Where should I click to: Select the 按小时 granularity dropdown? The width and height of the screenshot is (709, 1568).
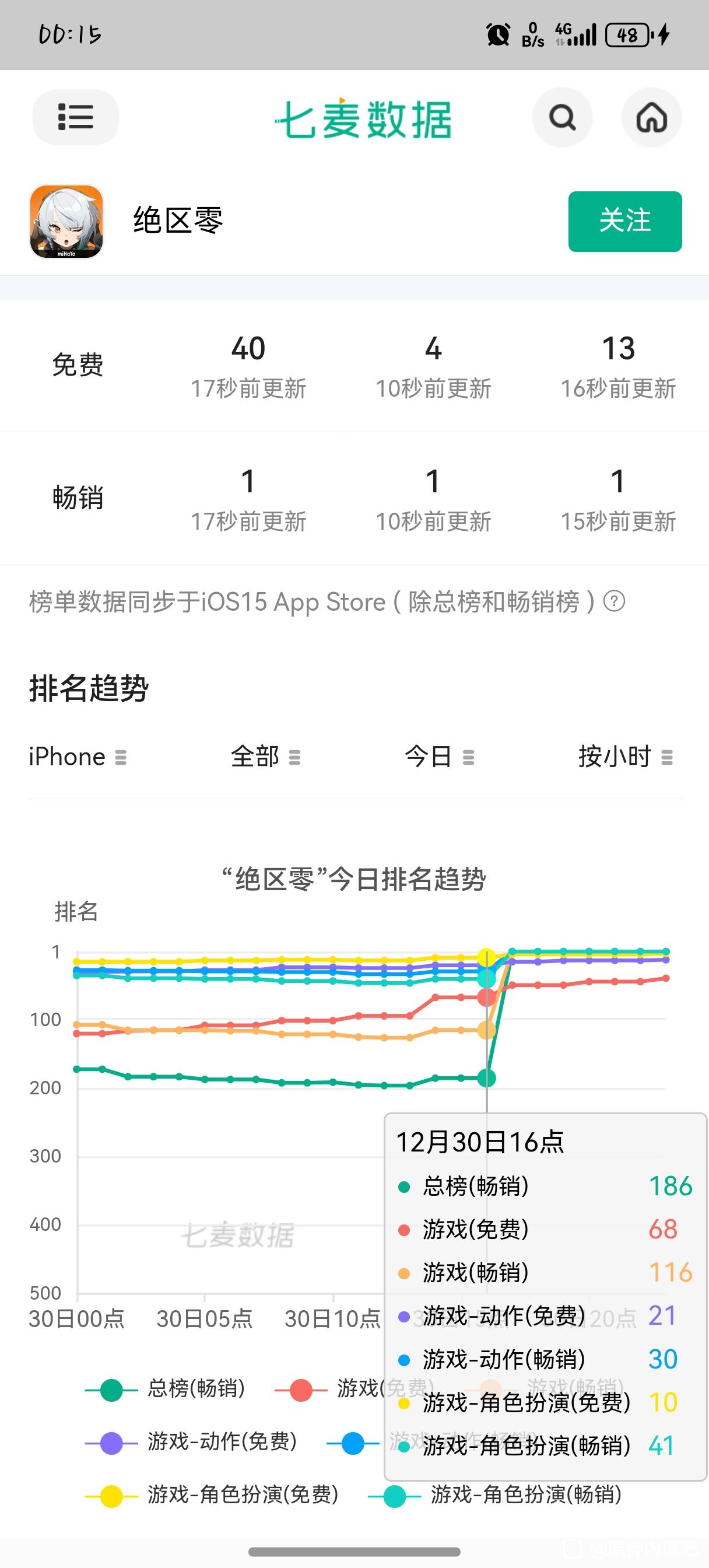click(625, 757)
